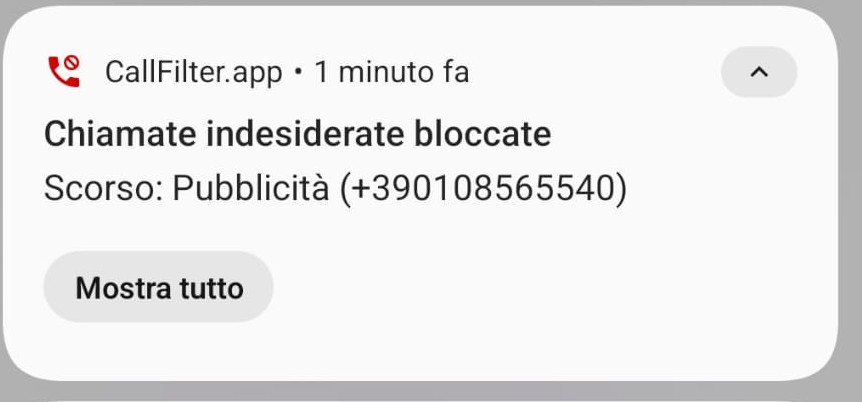Open the Chiamate indesiderate bloccate notification
Screen dimensions: 862x402
[x=297, y=134]
